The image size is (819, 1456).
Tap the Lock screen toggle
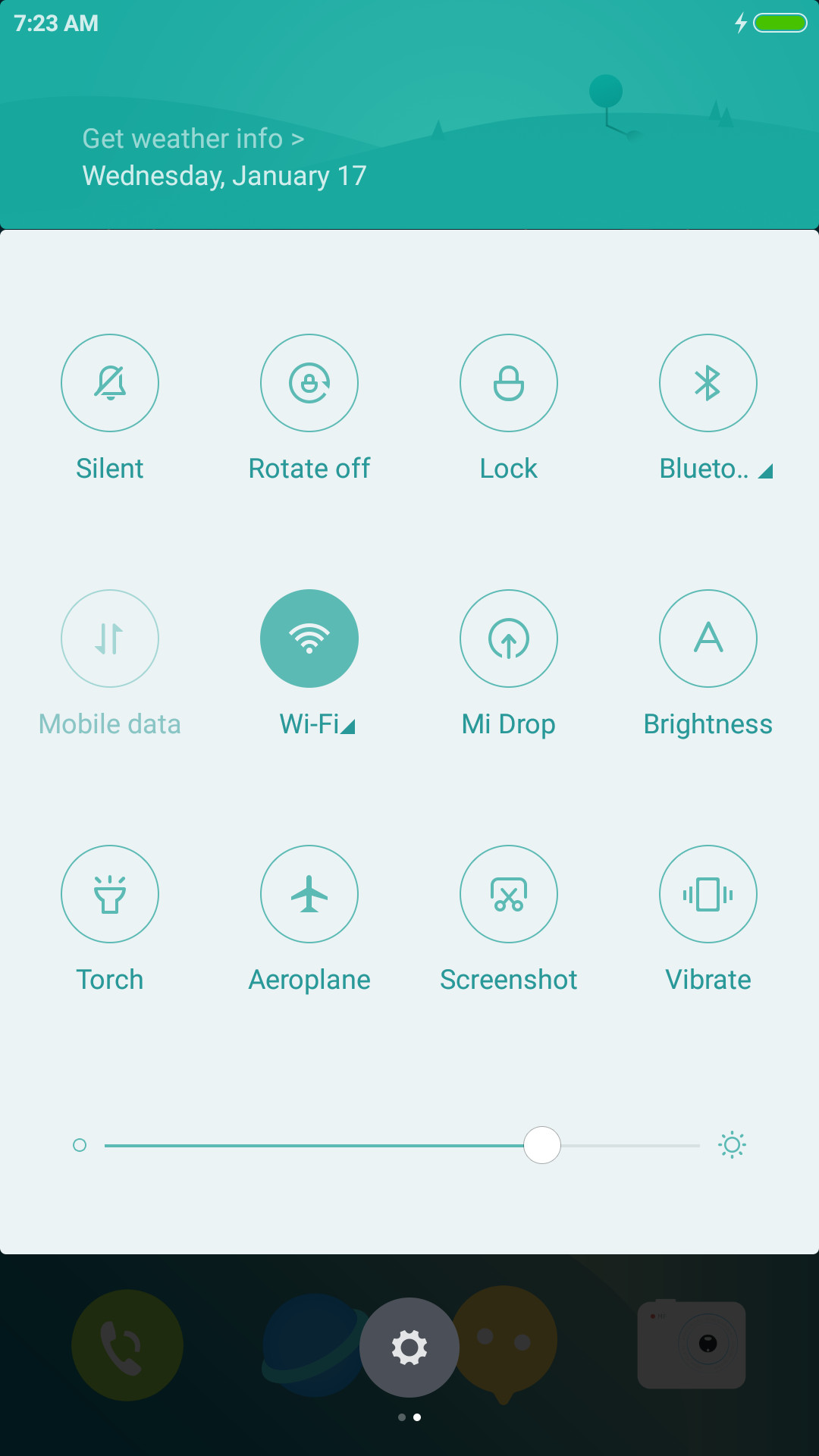click(509, 383)
